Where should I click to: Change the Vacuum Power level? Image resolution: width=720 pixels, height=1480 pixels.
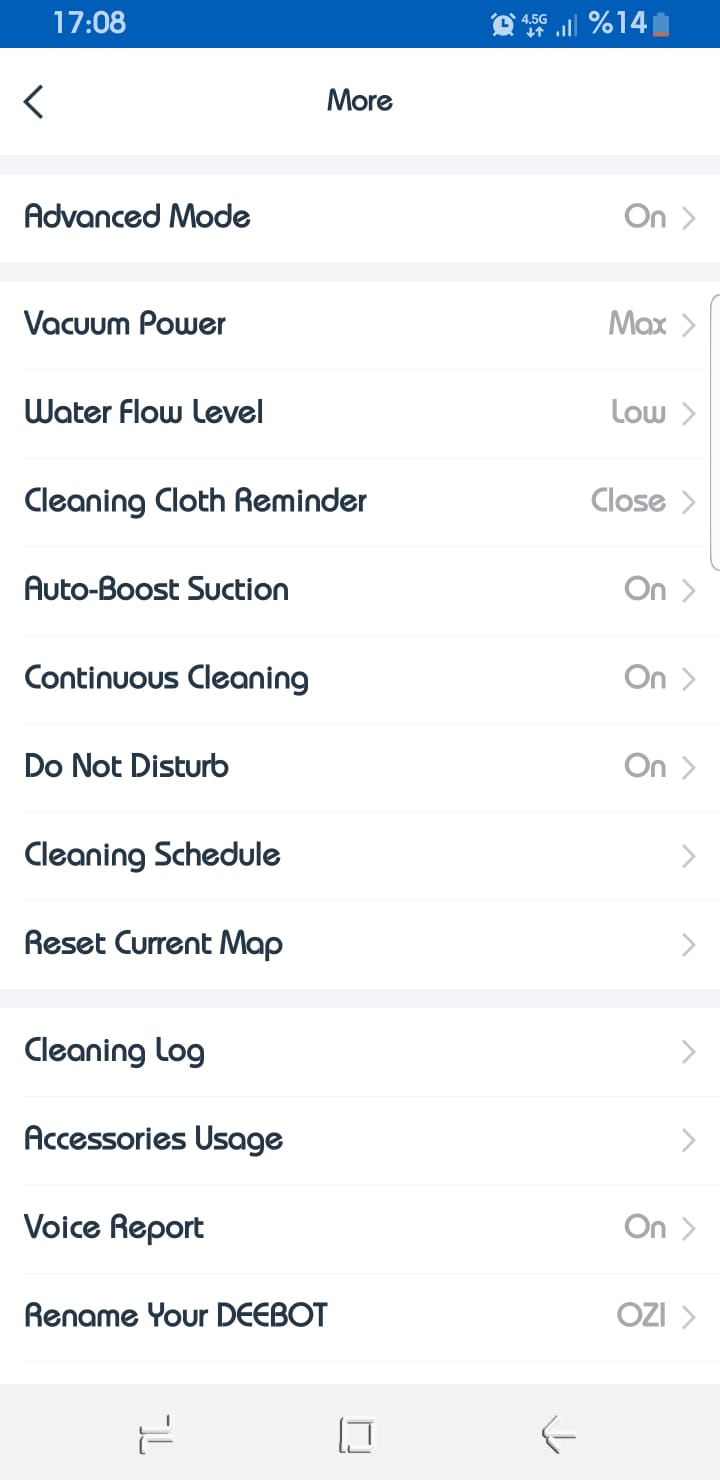click(360, 325)
